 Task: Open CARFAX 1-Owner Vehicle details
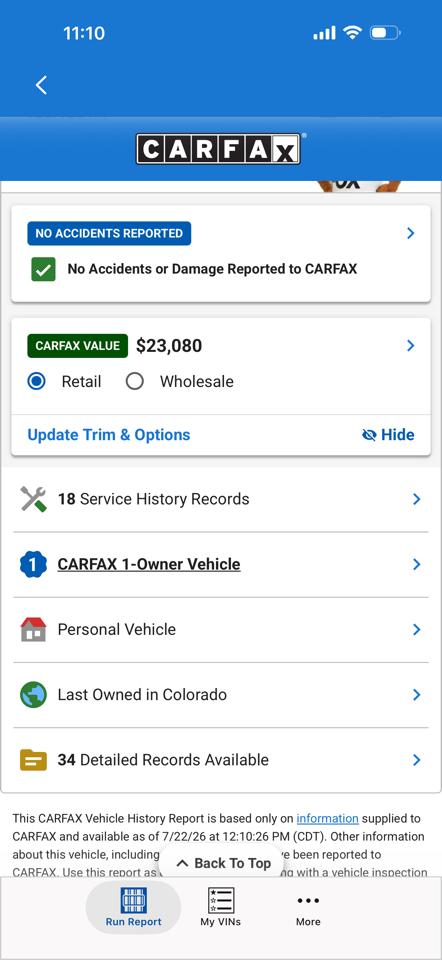pos(221,564)
